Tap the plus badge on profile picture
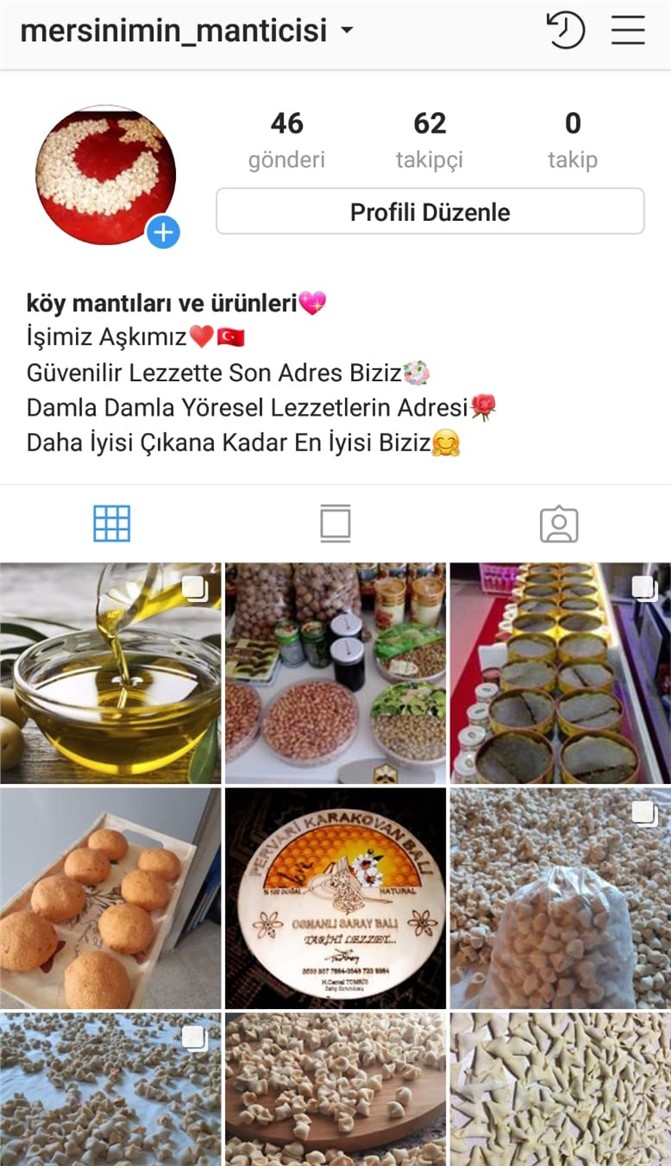 163,233
